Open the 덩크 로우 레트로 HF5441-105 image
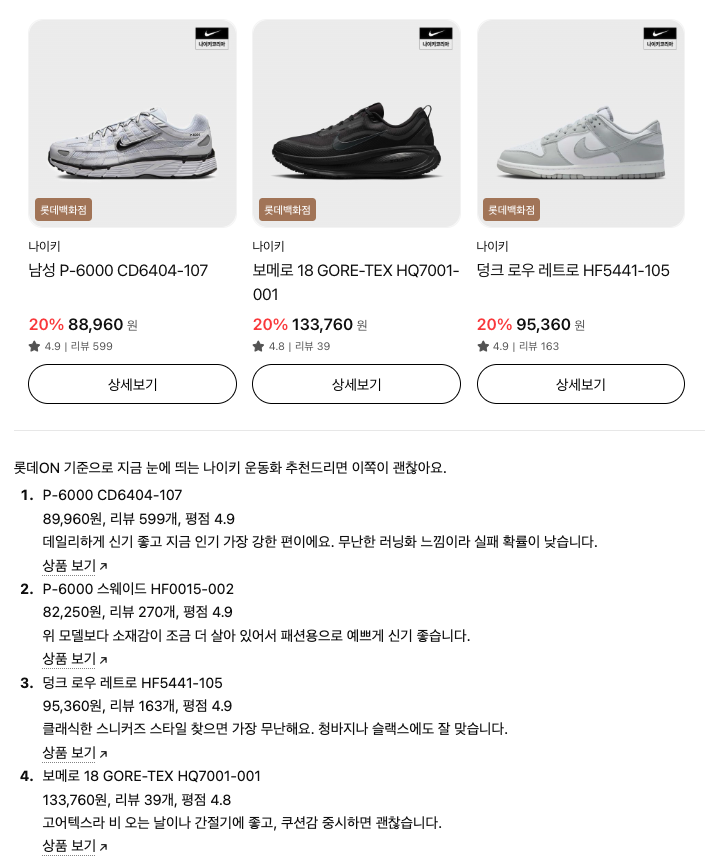Viewport: 706px width, 860px height. pyautogui.click(x=580, y=124)
